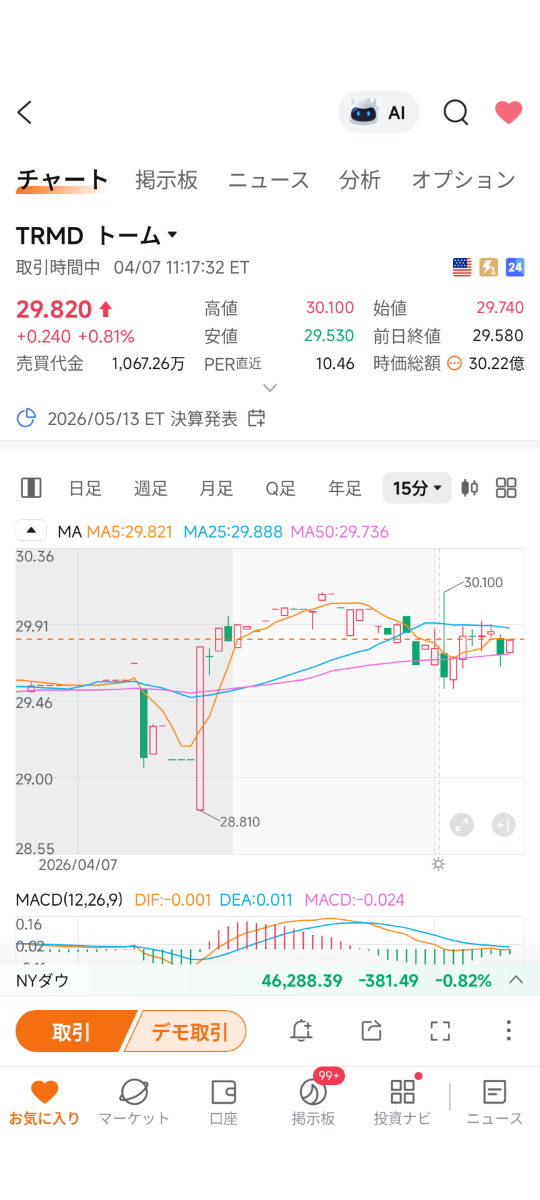The image size is (540, 1200).
Task: Open the AI assistant button
Action: point(378,113)
